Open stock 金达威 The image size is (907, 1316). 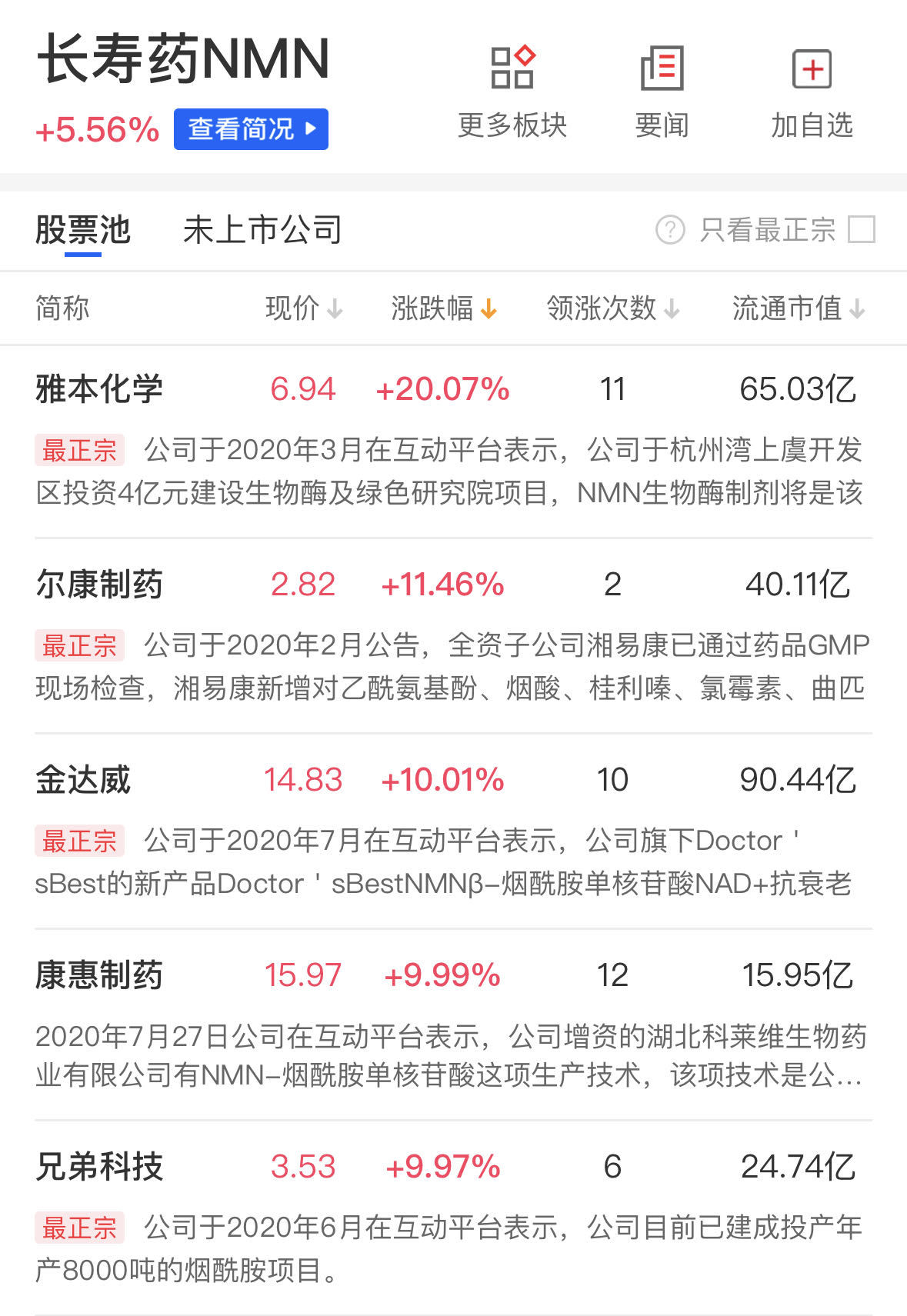coord(83,780)
